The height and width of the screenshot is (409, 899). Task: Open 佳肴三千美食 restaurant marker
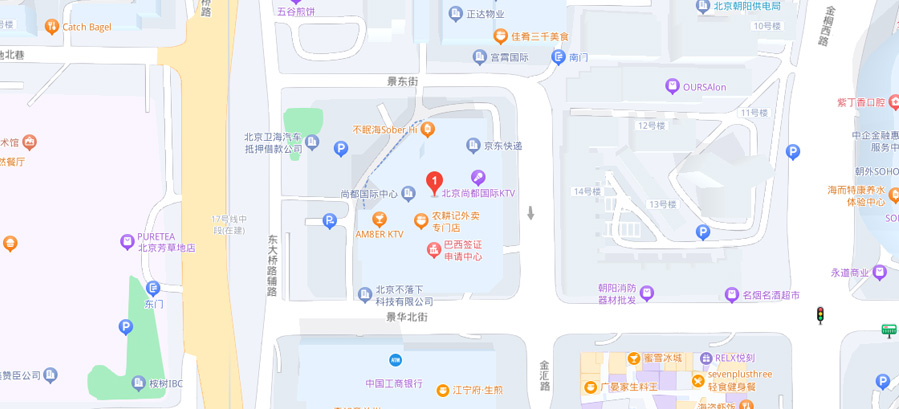(500, 36)
